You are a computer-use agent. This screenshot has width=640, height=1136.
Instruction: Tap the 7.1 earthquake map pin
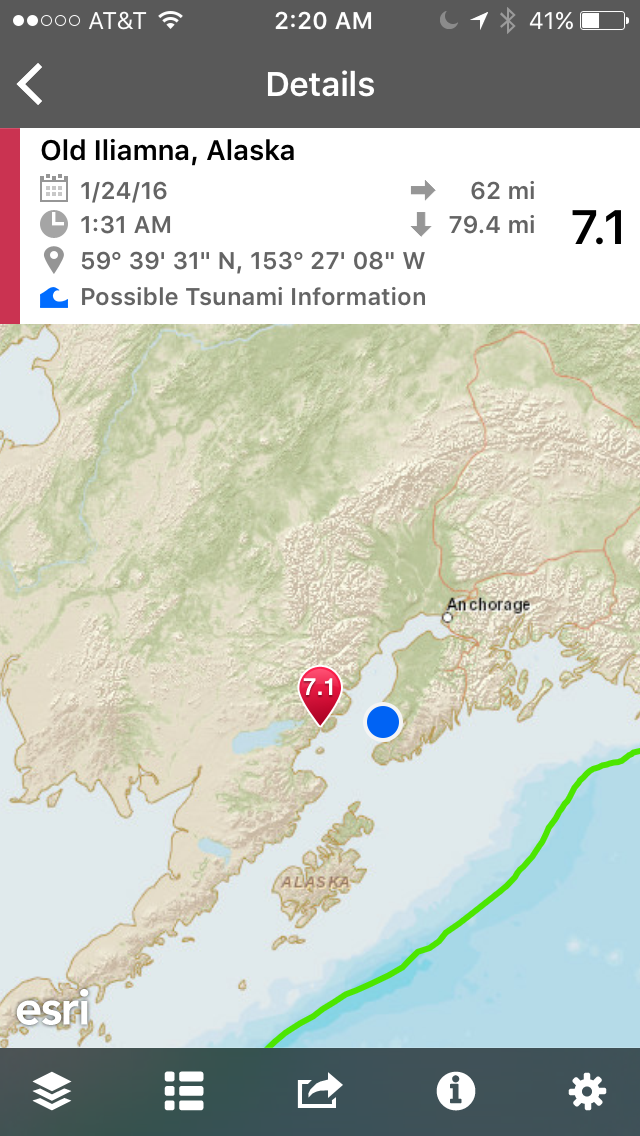tap(320, 692)
